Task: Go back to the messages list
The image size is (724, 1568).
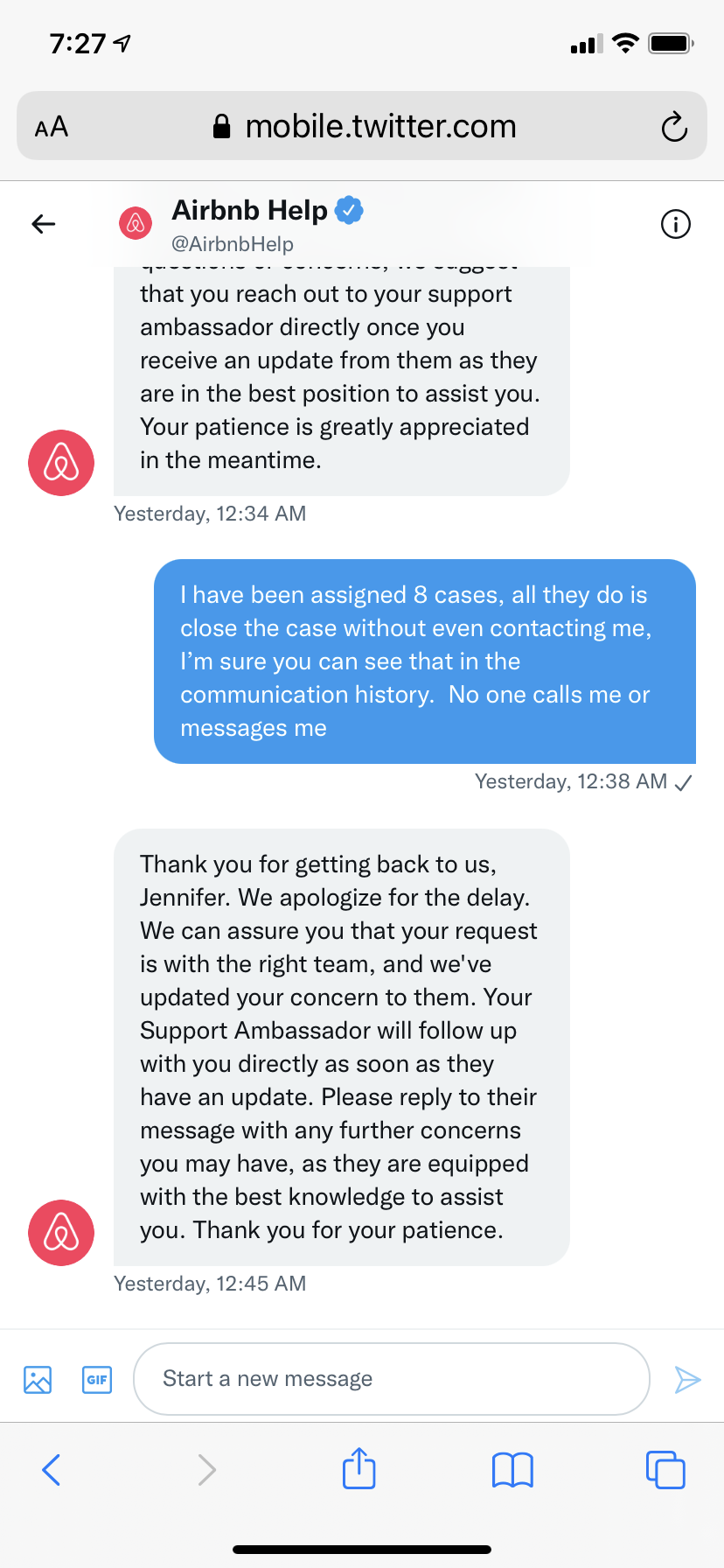Action: pyautogui.click(x=43, y=225)
